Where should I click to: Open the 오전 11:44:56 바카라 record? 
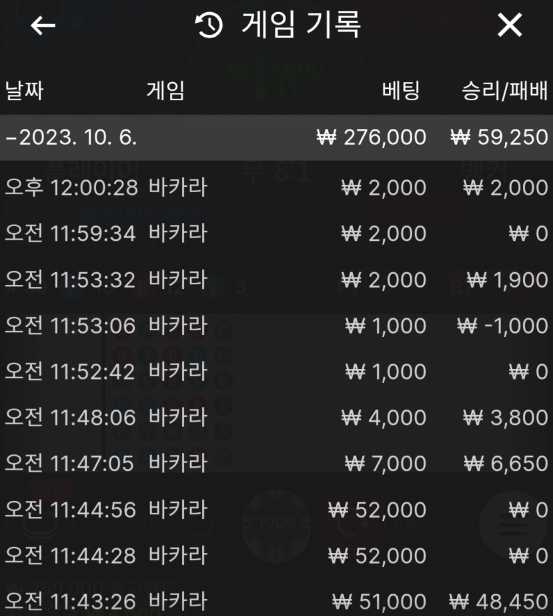(276, 510)
